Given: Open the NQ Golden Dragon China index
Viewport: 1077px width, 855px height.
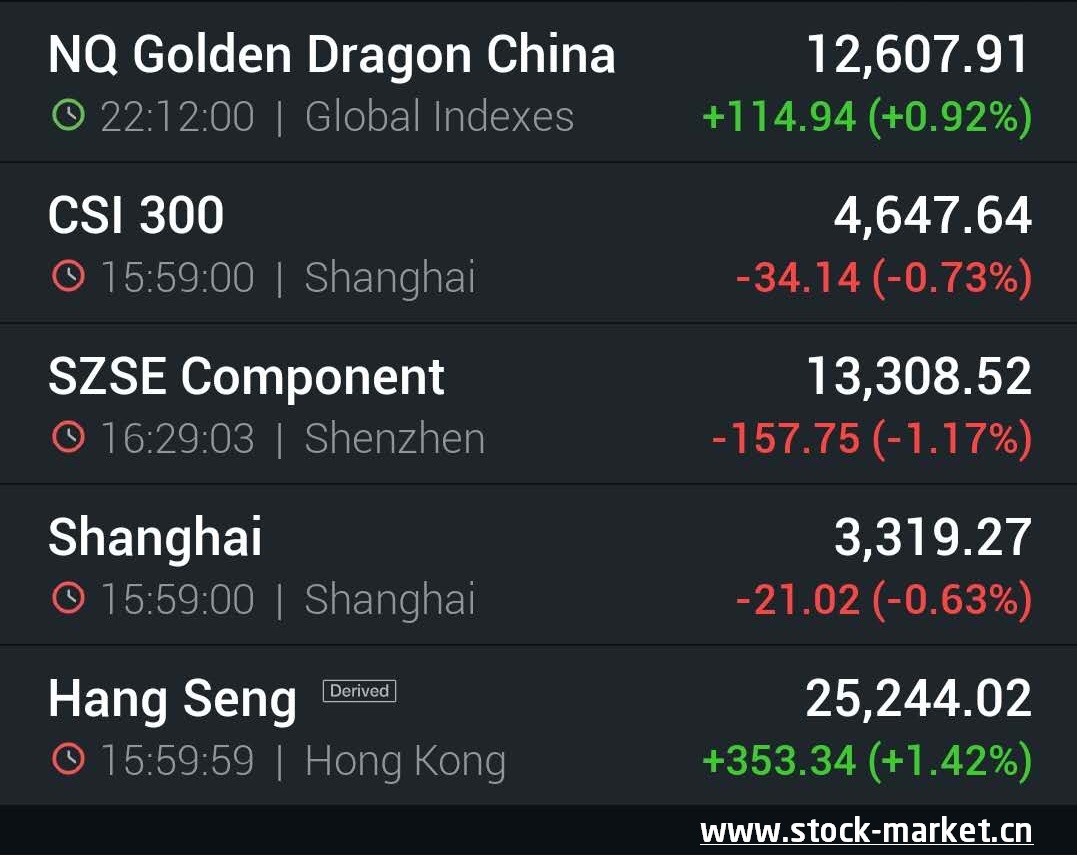Looking at the screenshot, I should tap(538, 82).
